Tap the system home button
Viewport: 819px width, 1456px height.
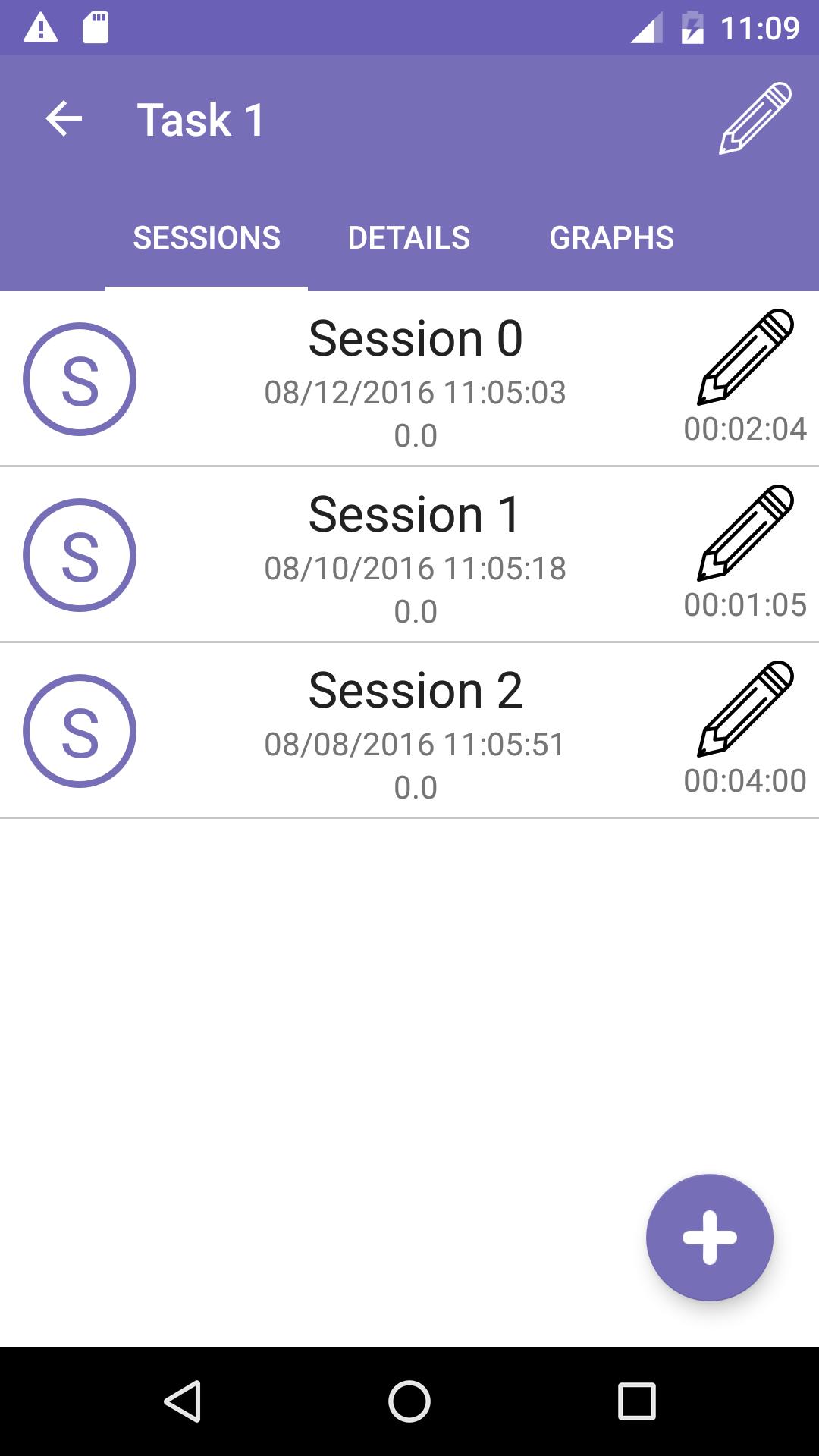409,1401
